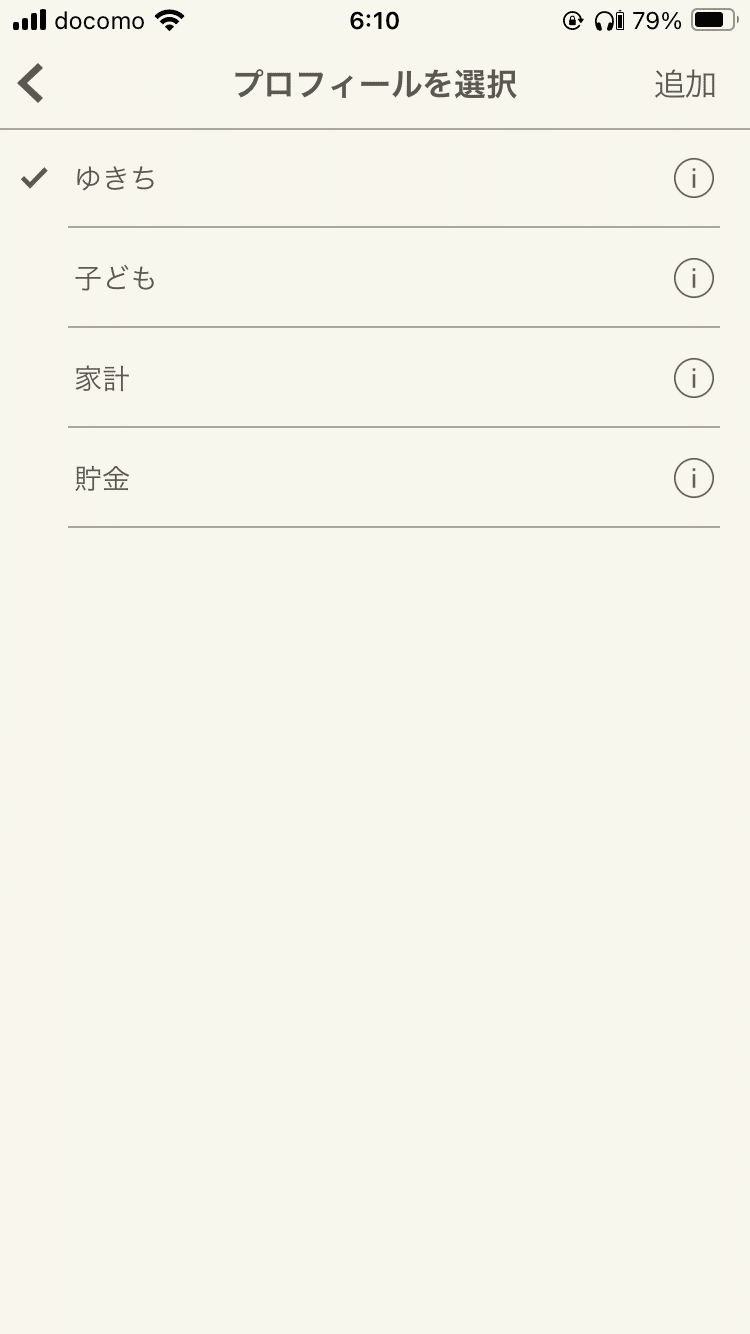
Task: Open the info icon beside 家計
Action: tap(694, 378)
